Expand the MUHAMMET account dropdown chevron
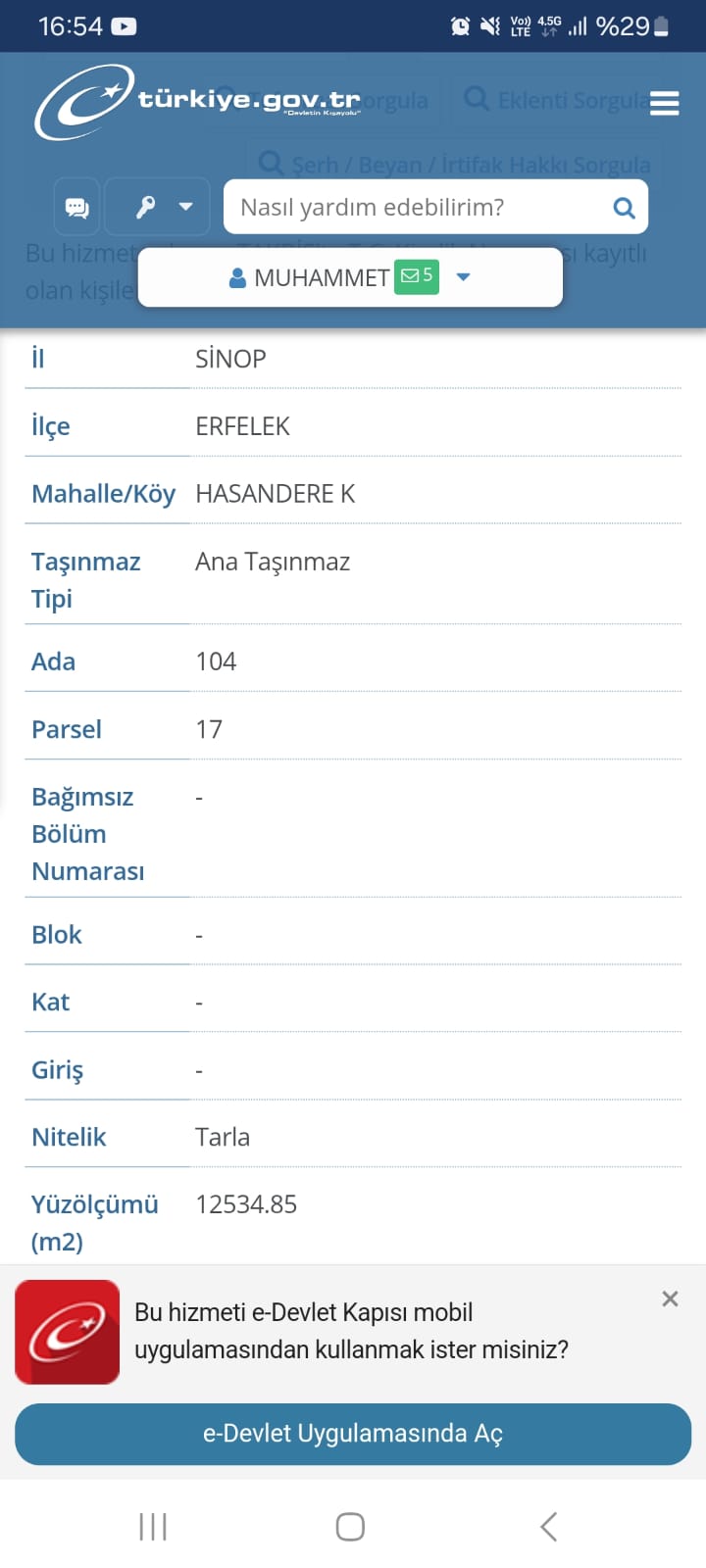Image resolution: width=706 pixels, height=1568 pixels. click(x=463, y=277)
